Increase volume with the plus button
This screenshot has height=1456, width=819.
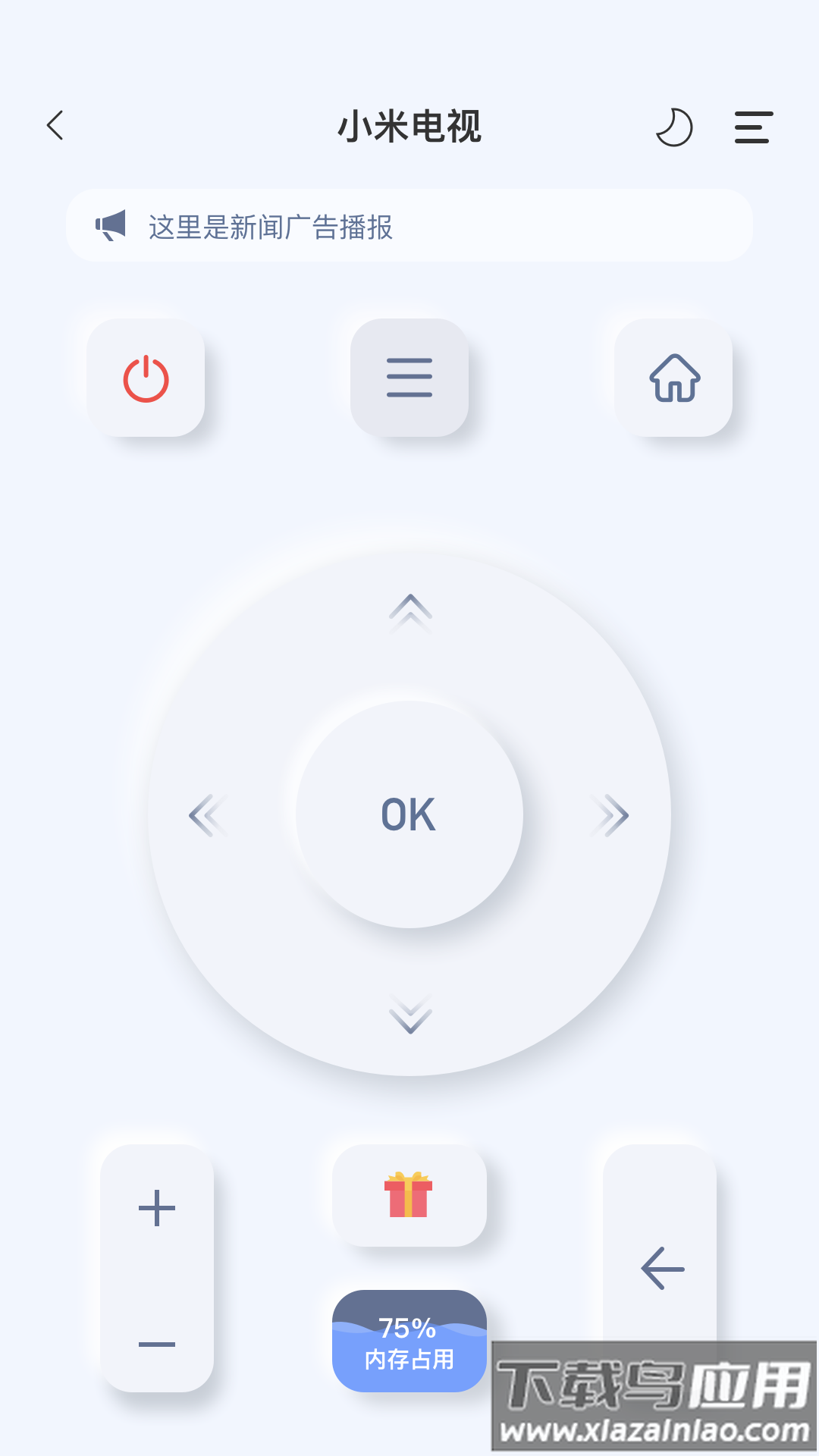(157, 1208)
